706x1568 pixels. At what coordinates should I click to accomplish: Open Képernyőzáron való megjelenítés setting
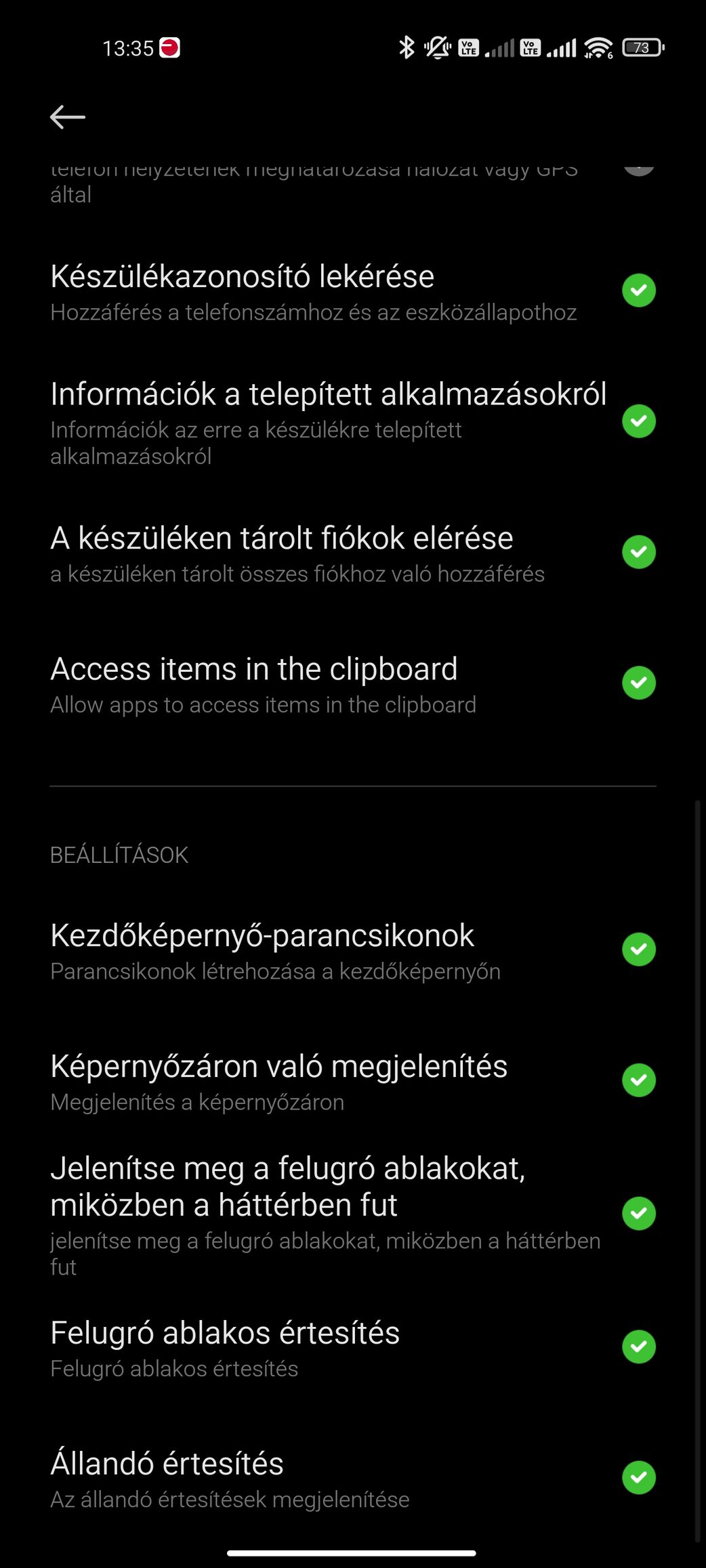[353, 1082]
